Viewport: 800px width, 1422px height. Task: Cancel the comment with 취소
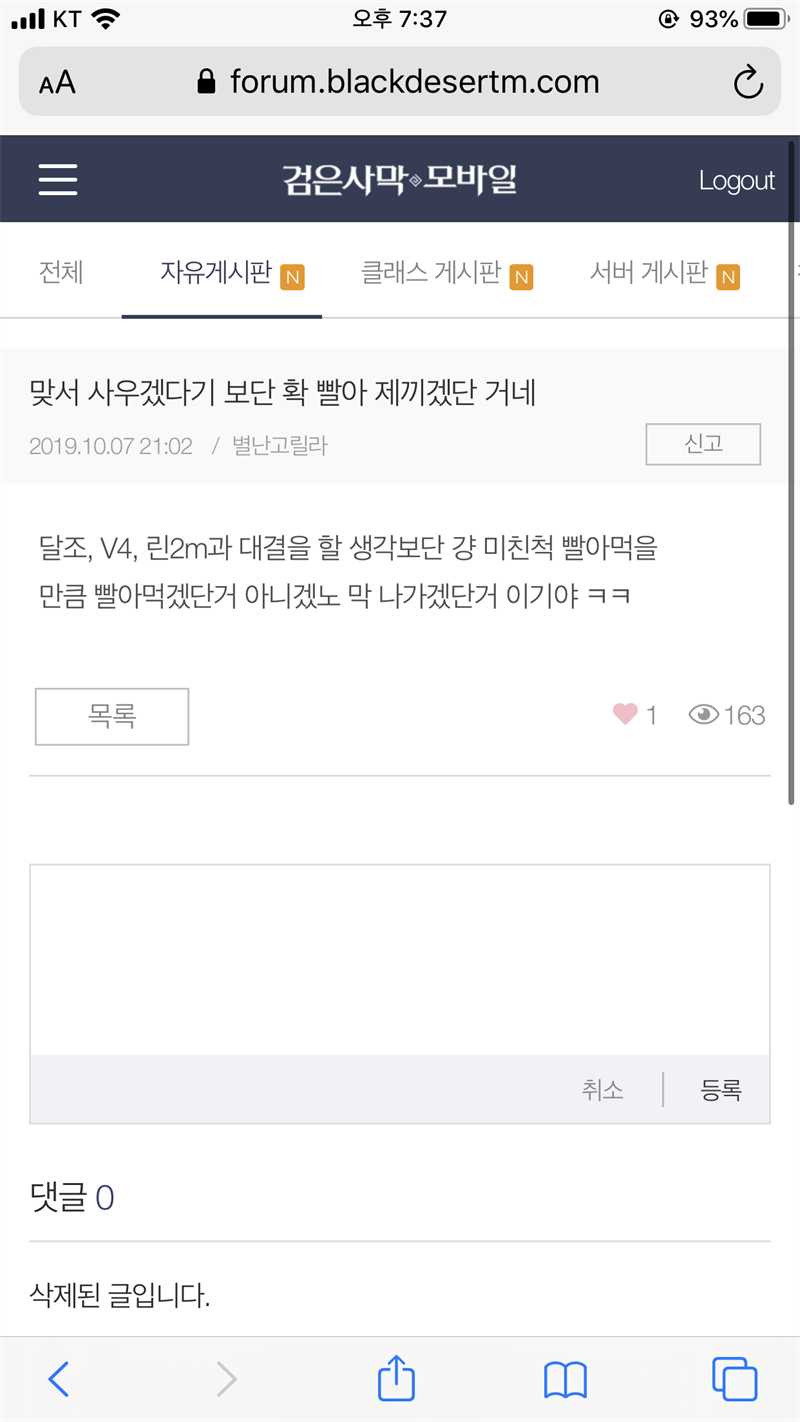point(603,1090)
